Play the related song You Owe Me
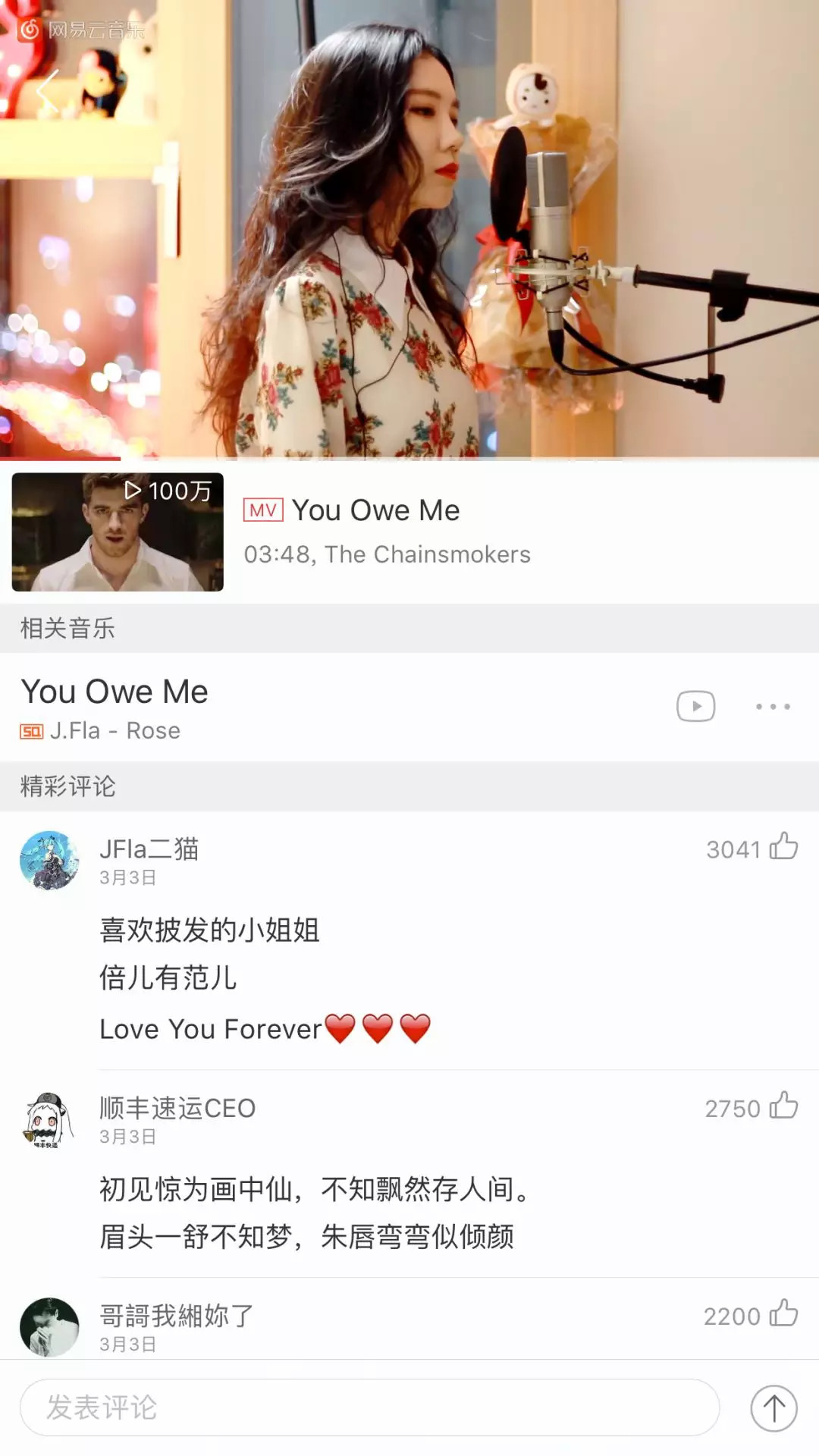The image size is (819, 1456). point(695,707)
